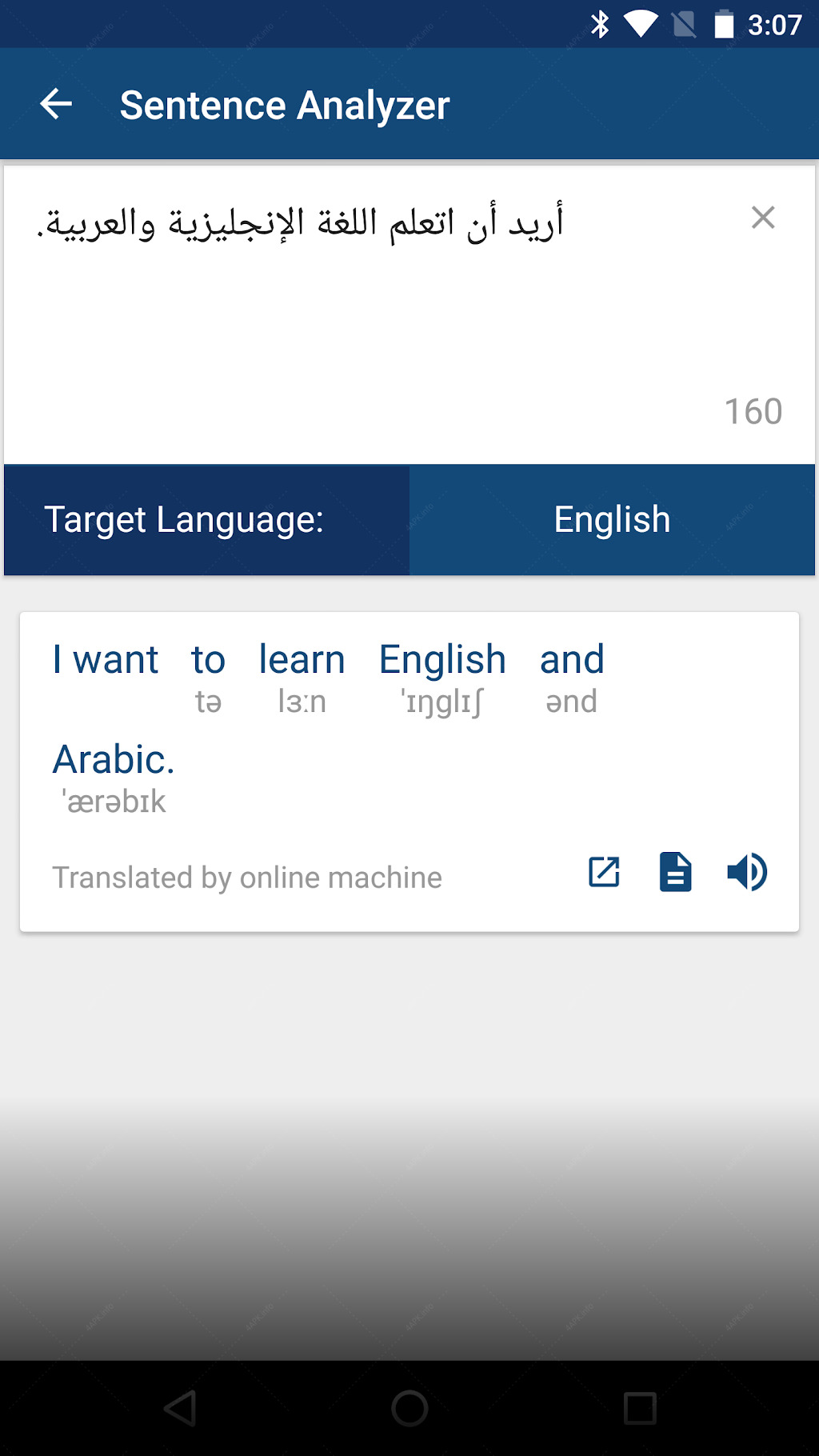The width and height of the screenshot is (819, 1456).
Task: Tap the document icon in translation card
Action: coord(676,872)
